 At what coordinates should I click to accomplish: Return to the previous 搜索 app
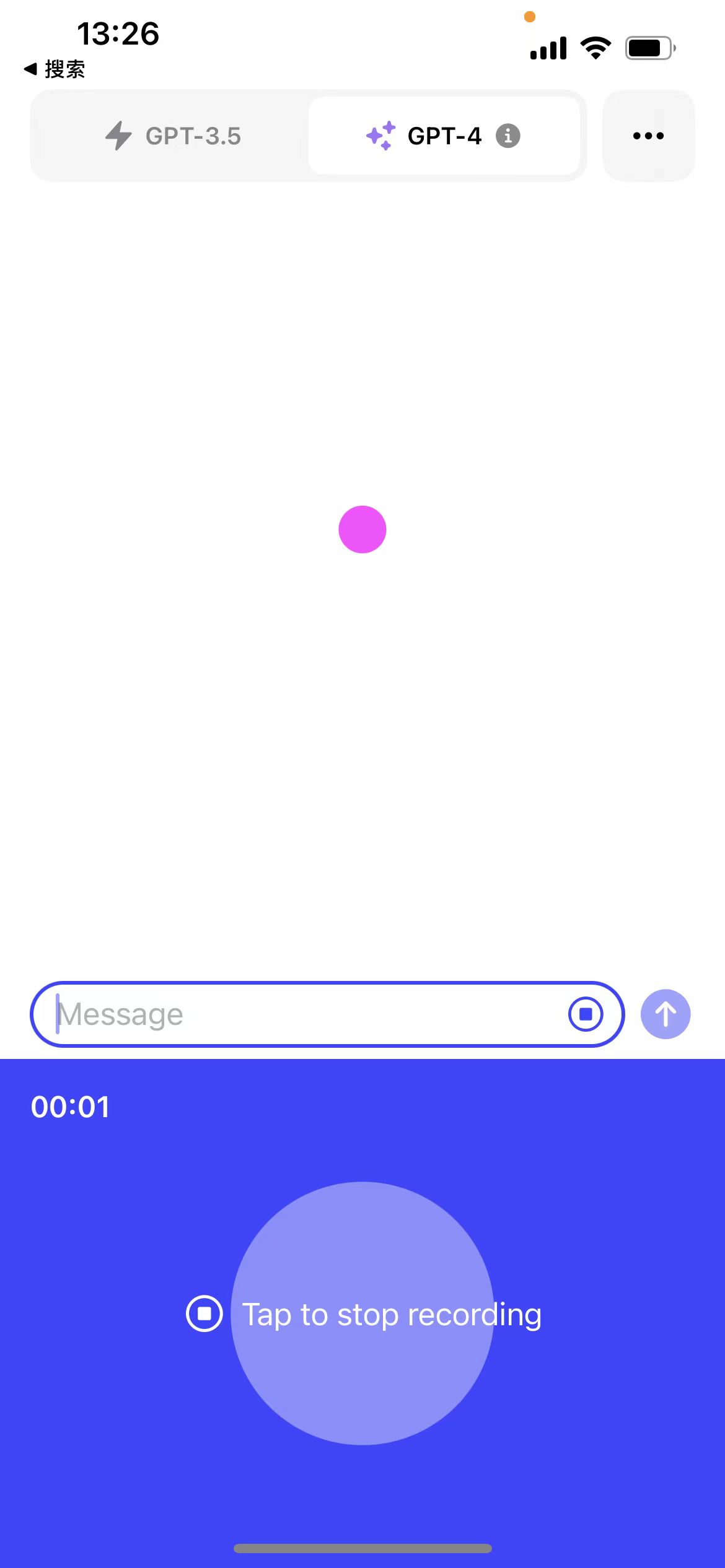click(55, 69)
